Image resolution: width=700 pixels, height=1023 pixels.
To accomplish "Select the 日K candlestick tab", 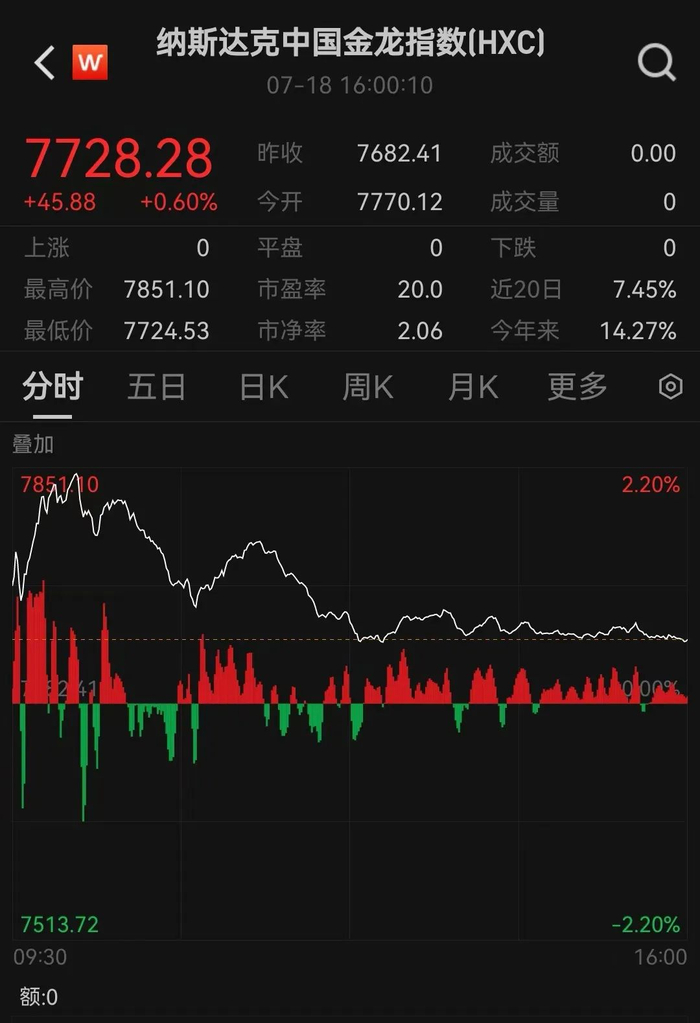I will click(264, 387).
